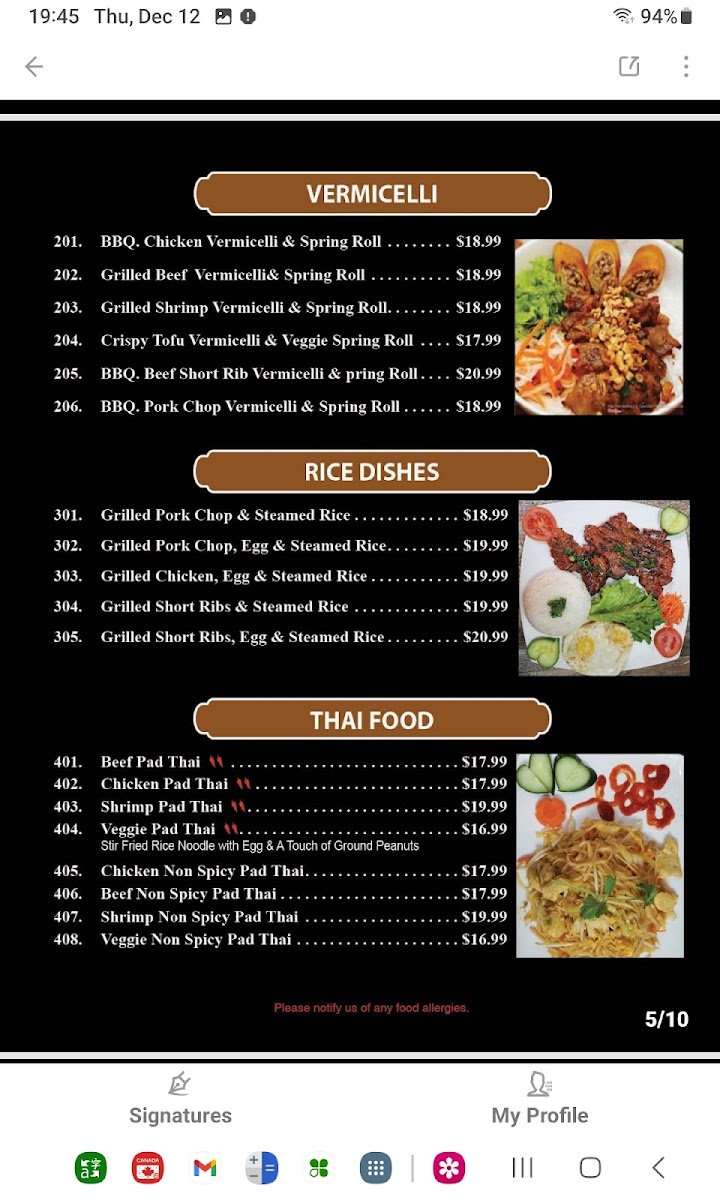Open the pink flower app in the taskbar

[449, 1167]
